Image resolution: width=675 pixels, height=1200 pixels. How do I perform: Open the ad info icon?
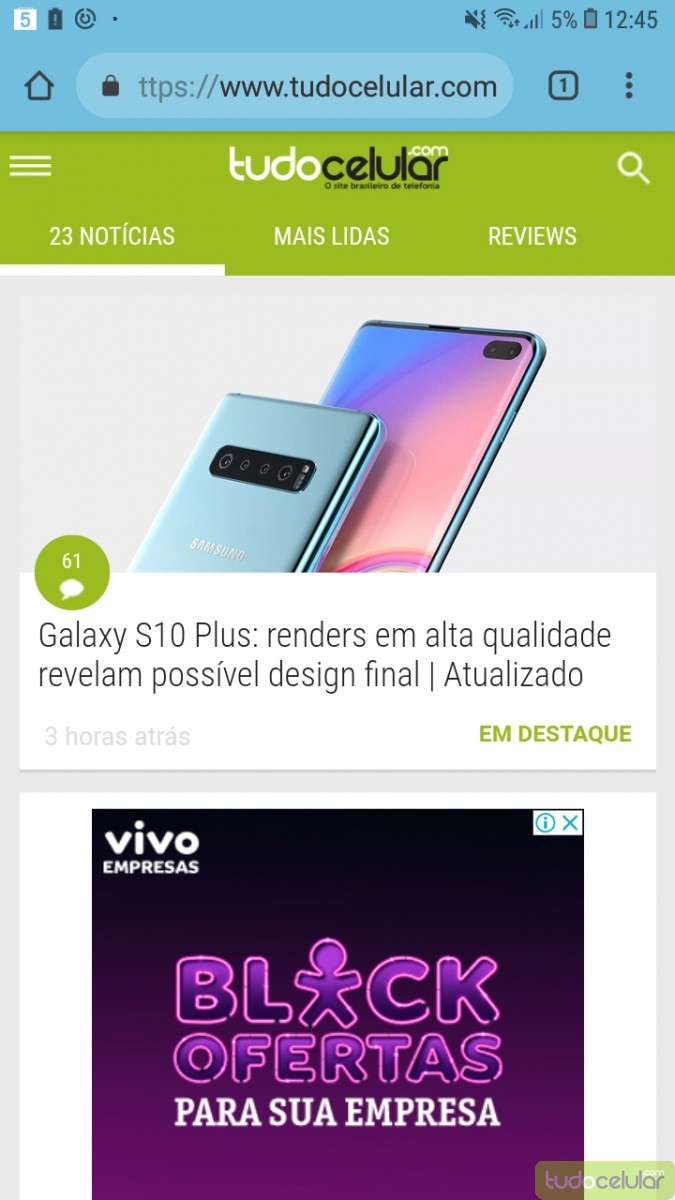tap(545, 822)
